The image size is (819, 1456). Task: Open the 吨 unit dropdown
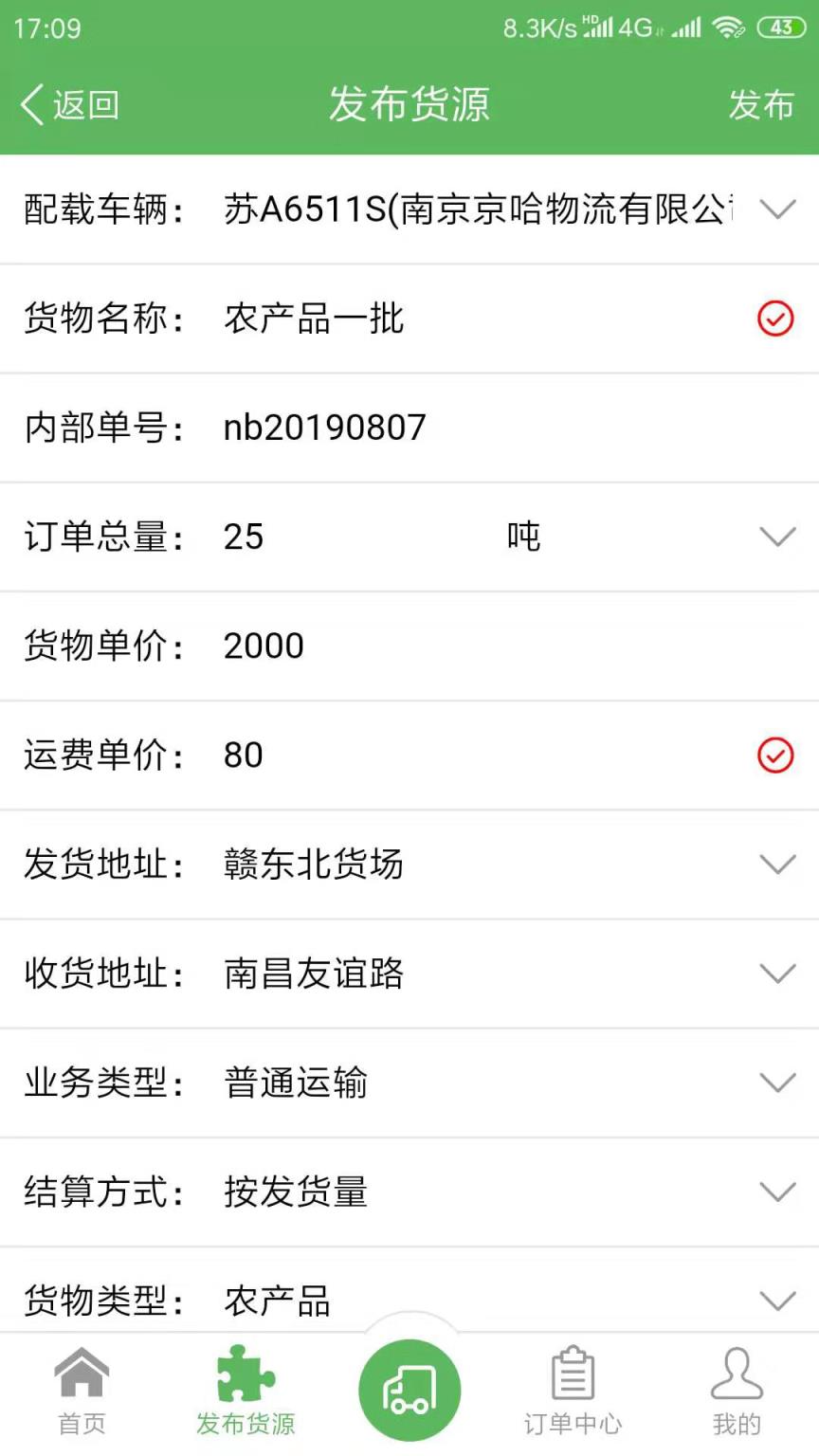click(777, 537)
